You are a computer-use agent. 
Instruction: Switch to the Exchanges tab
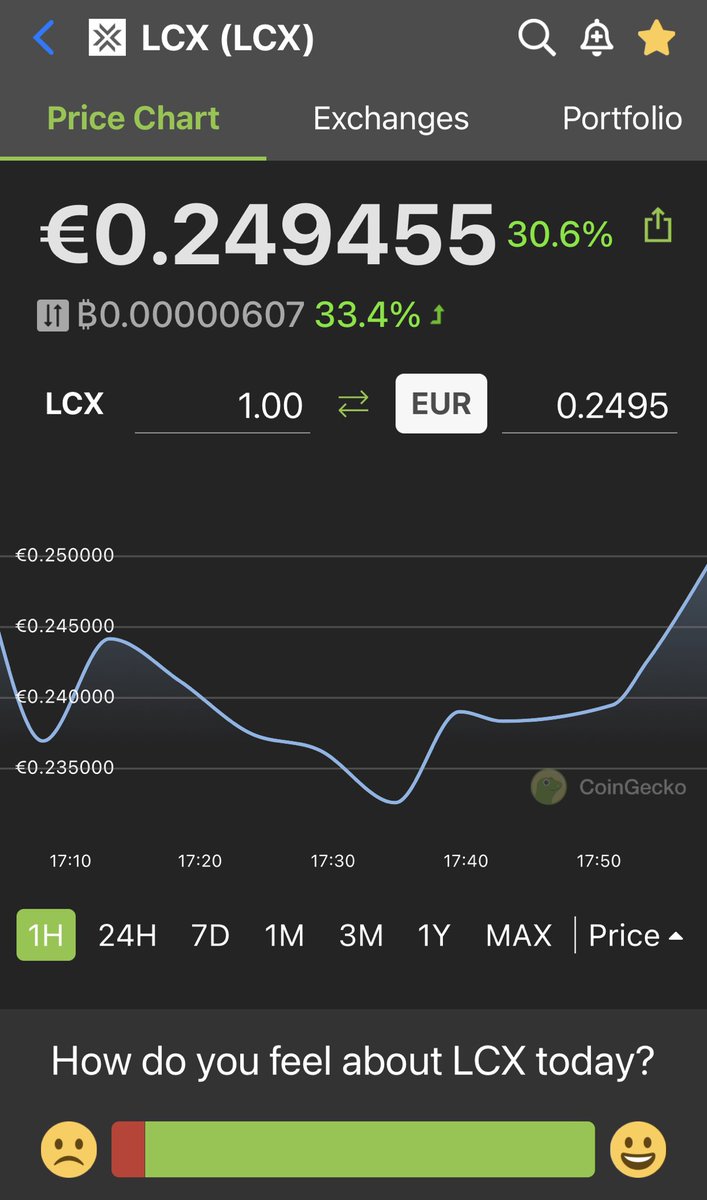coord(390,118)
